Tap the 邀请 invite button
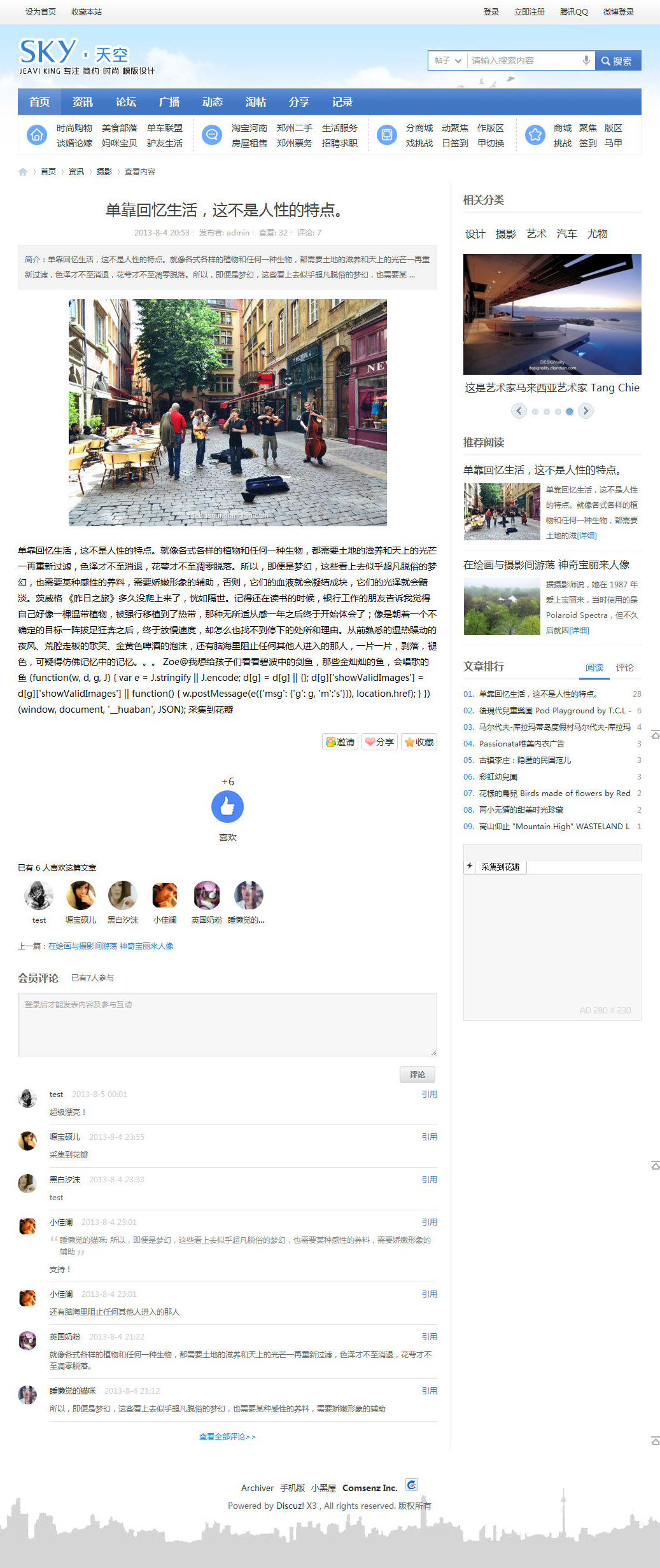Screen dimensions: 660x1568 pyautogui.click(x=341, y=742)
